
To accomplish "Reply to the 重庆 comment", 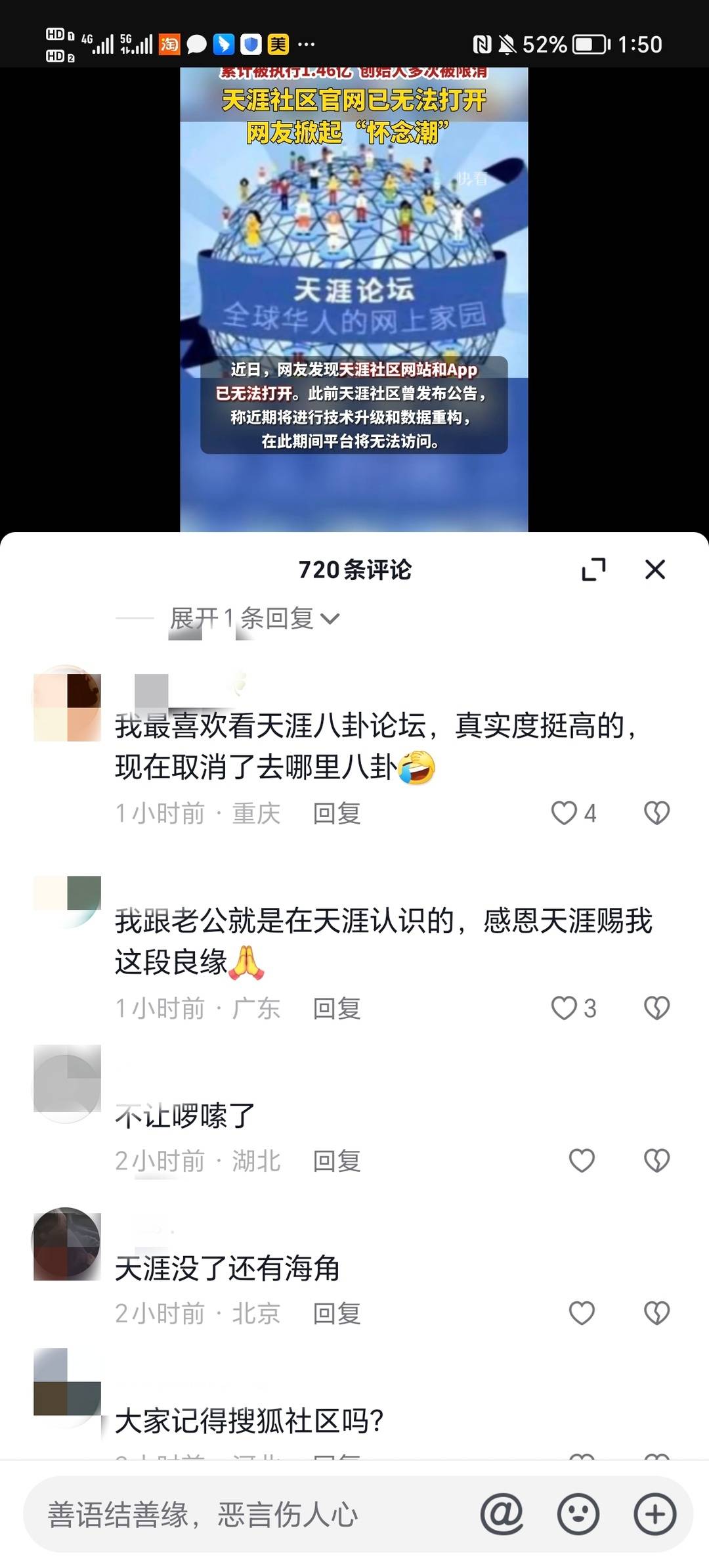I will pyautogui.click(x=337, y=813).
